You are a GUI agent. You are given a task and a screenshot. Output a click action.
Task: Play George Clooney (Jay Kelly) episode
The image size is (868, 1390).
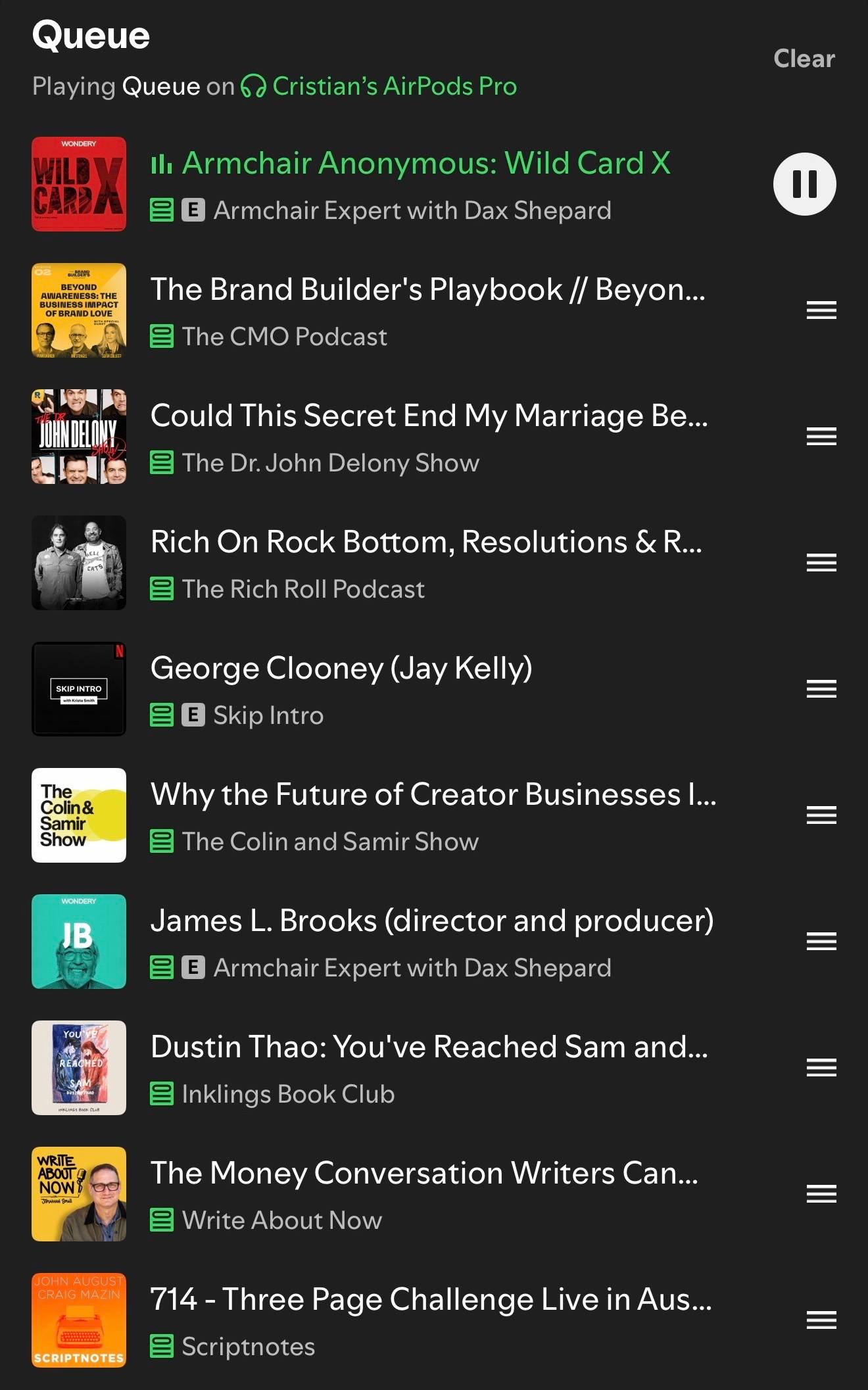pos(341,669)
